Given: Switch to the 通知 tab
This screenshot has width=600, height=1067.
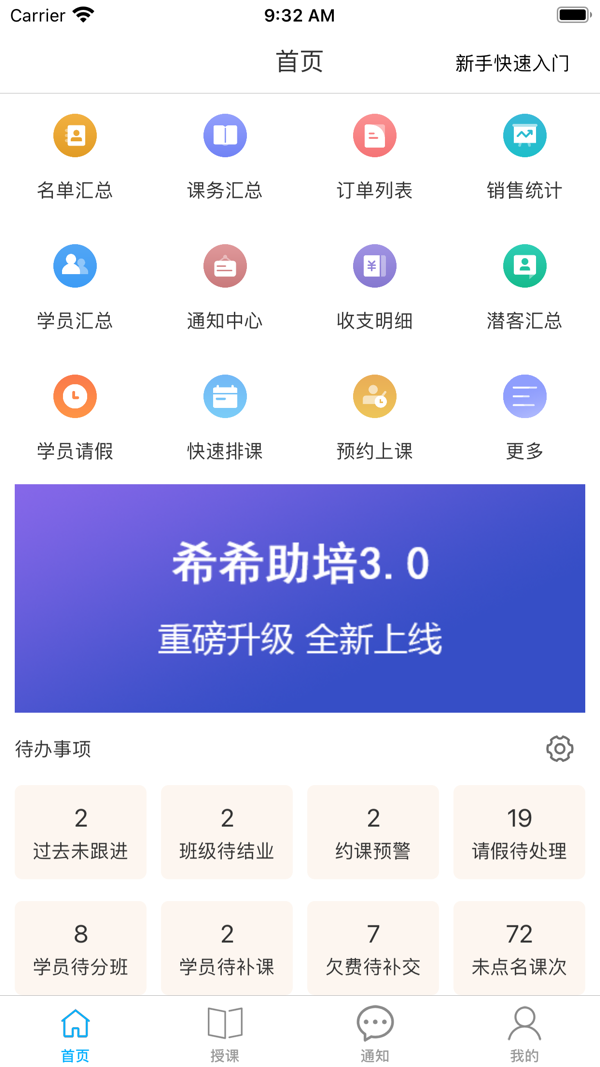Looking at the screenshot, I should click(x=375, y=1033).
